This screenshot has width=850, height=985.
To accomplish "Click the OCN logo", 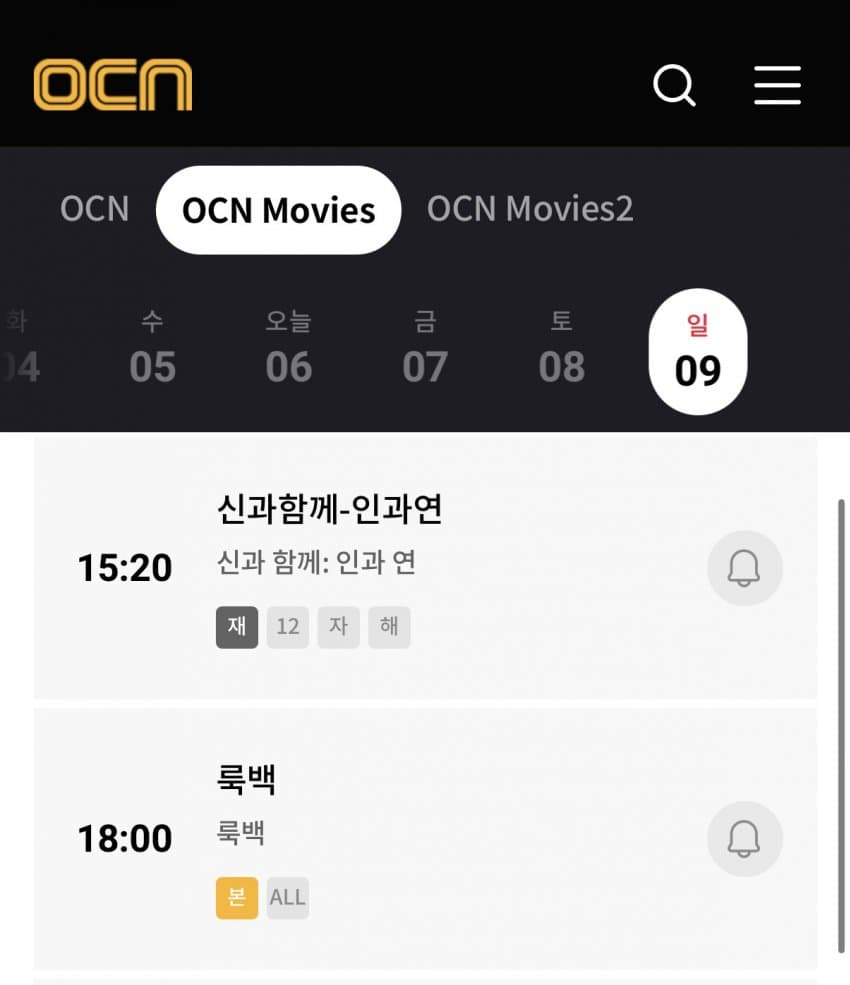I will point(114,86).
